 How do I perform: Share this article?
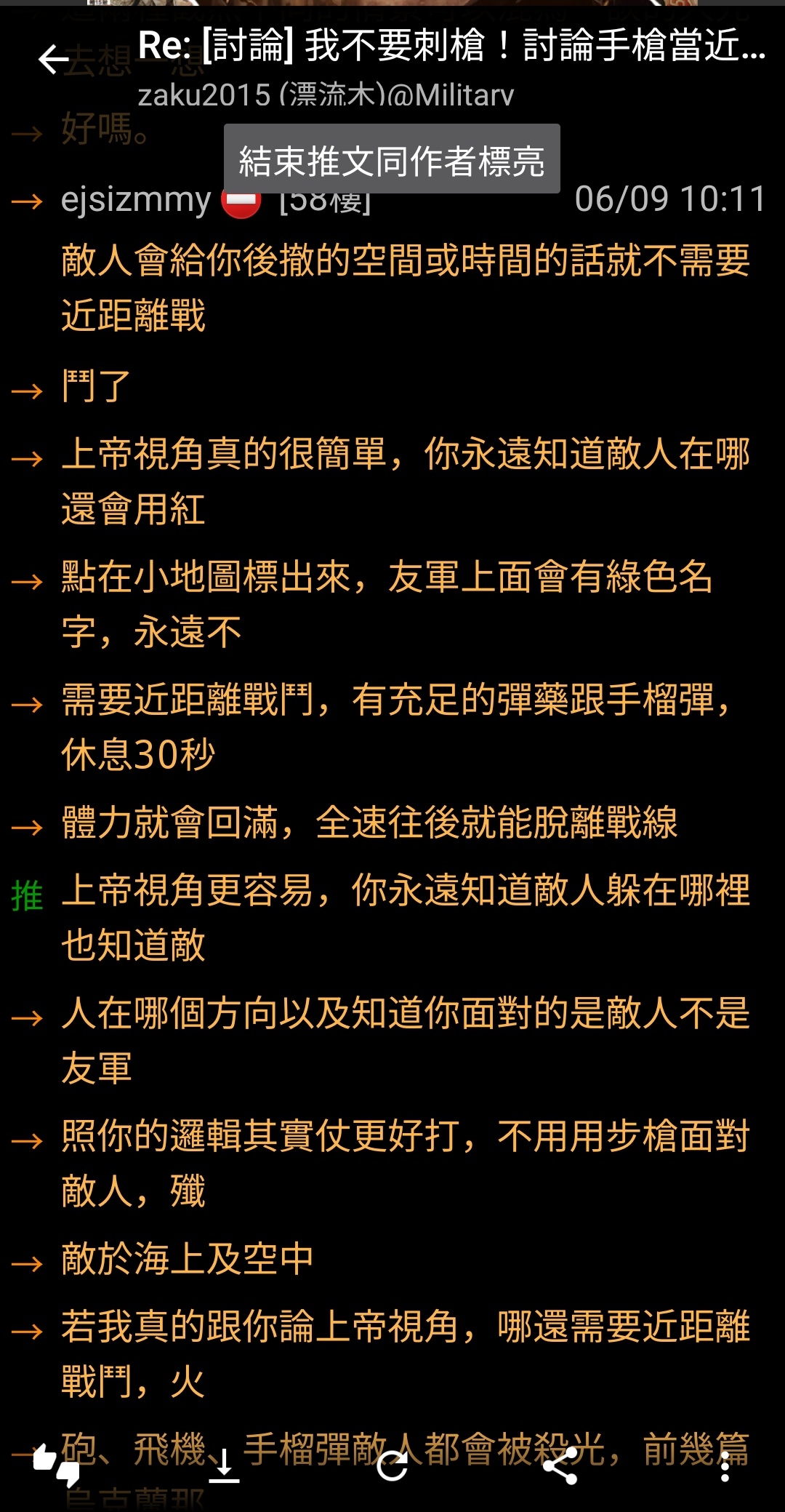560,1465
